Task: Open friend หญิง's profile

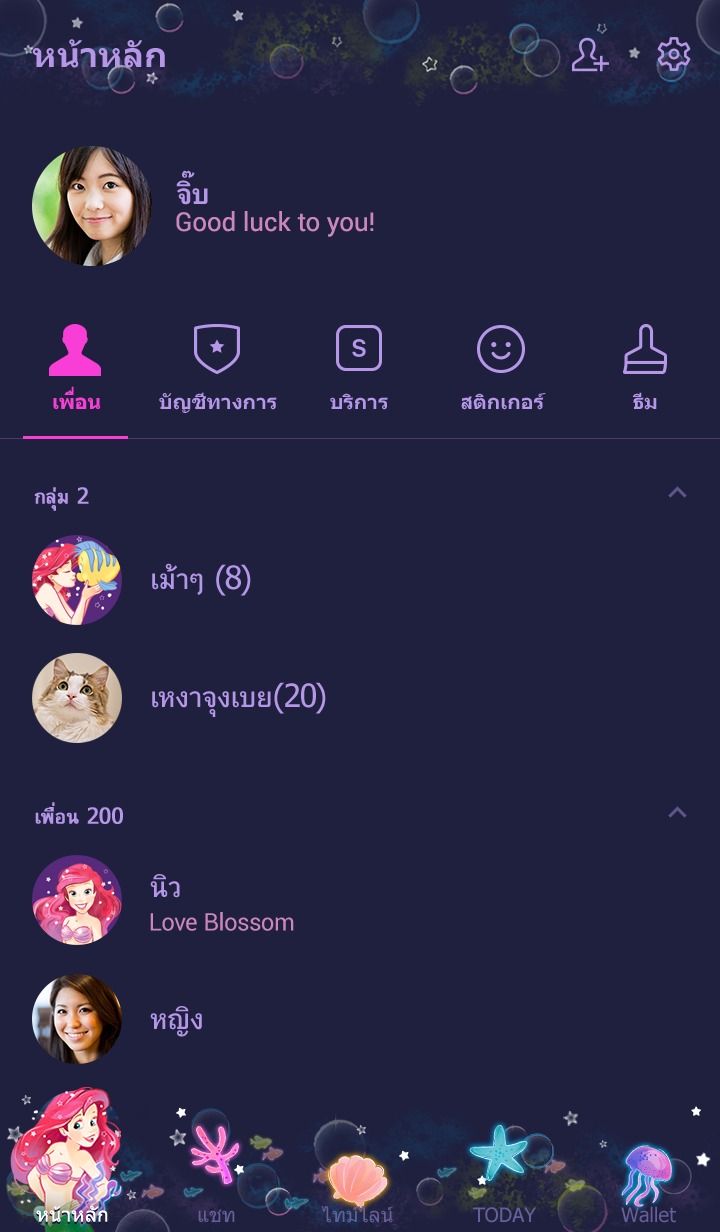Action: tap(176, 1019)
